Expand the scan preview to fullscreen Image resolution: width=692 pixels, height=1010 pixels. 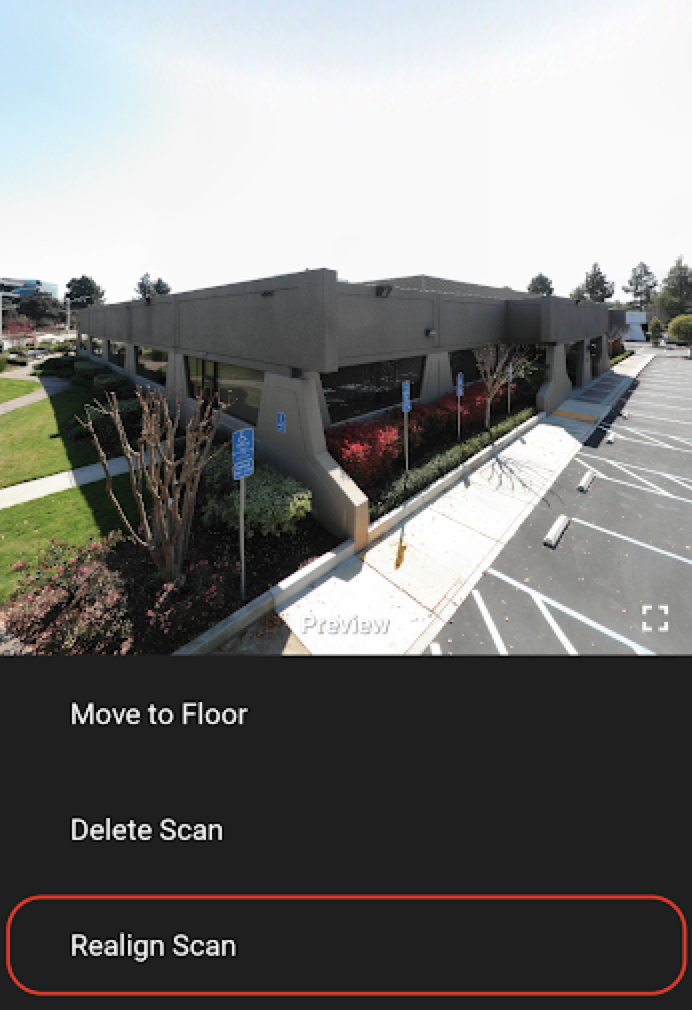coord(655,618)
